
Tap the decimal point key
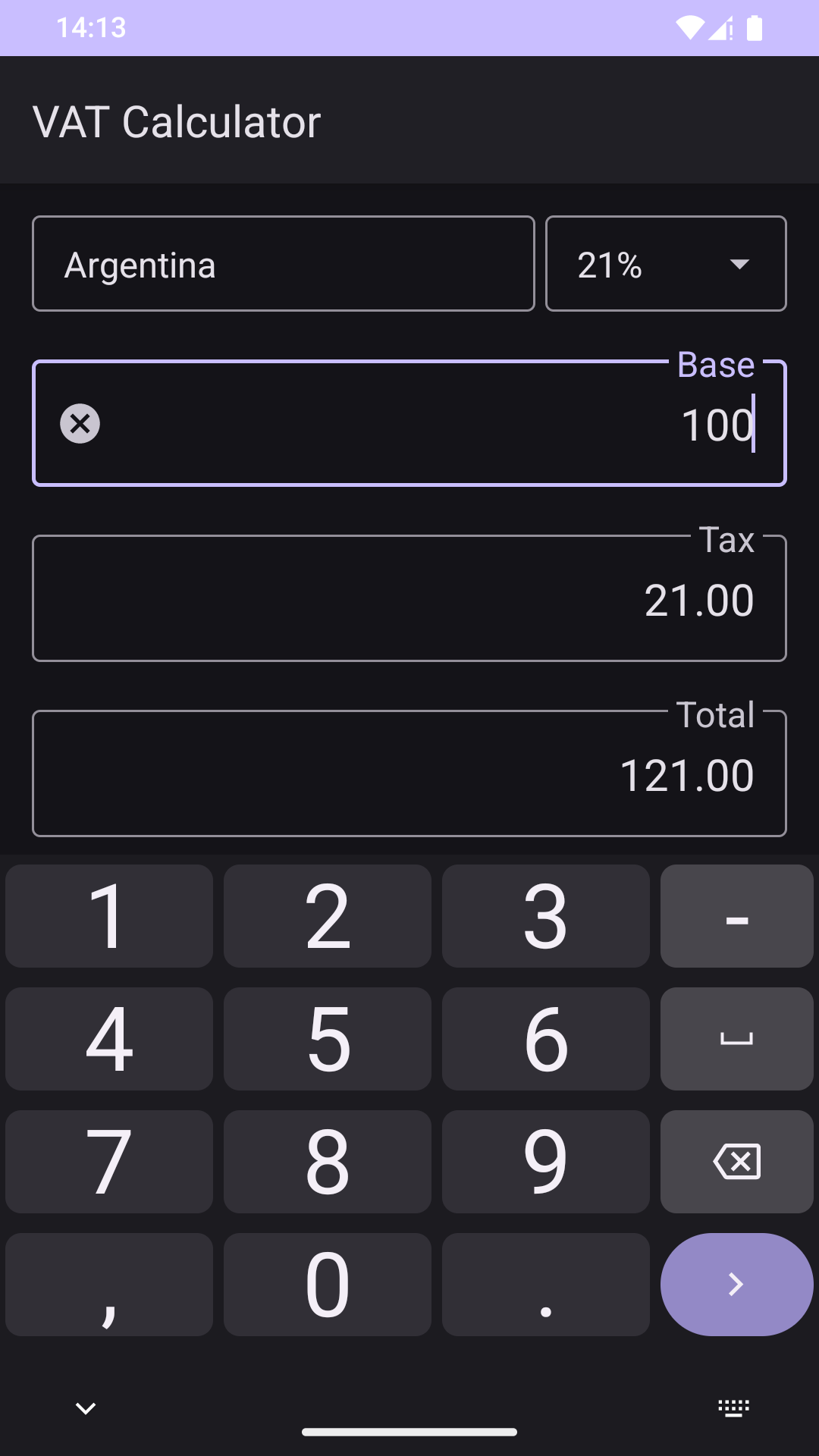(545, 1284)
